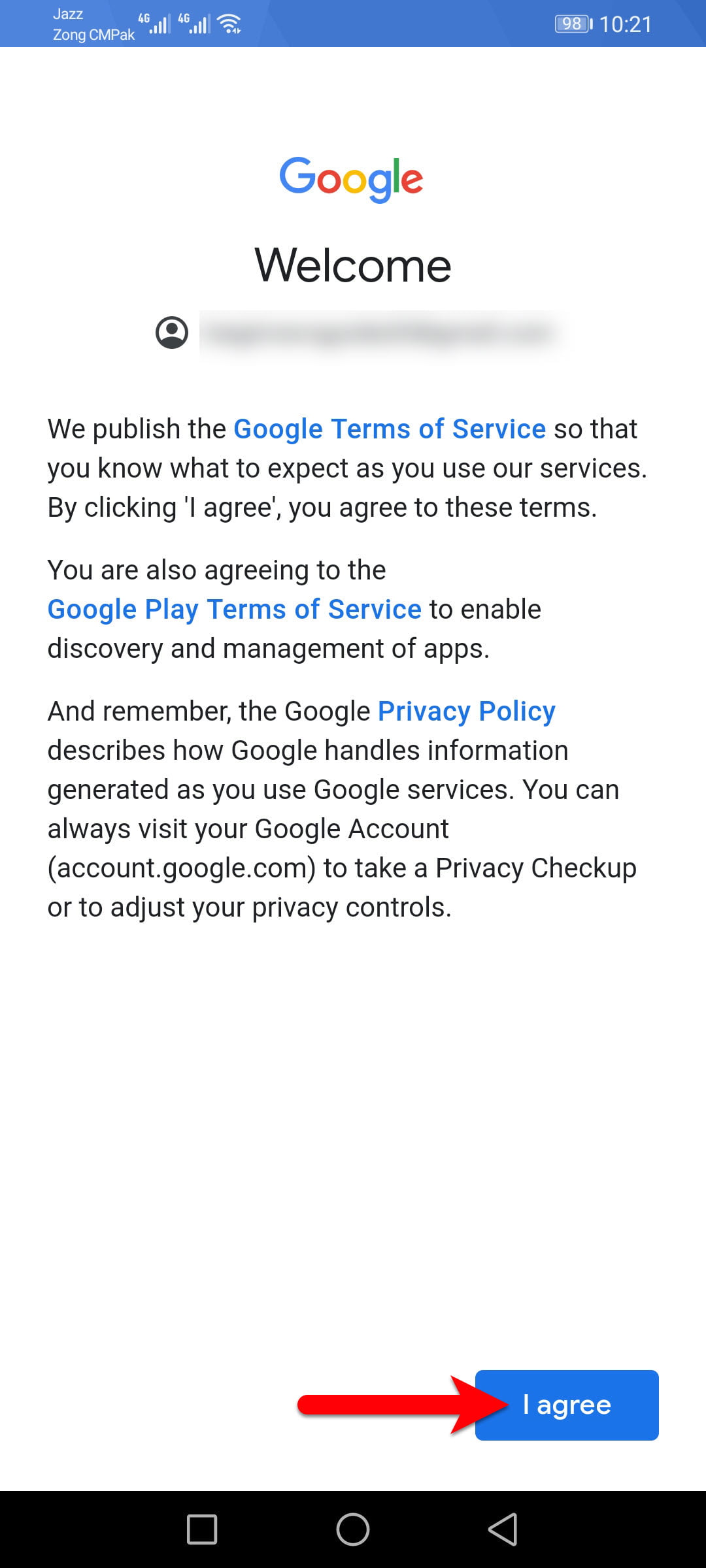The image size is (706, 1568).
Task: Tap the I agree button
Action: point(567,1405)
